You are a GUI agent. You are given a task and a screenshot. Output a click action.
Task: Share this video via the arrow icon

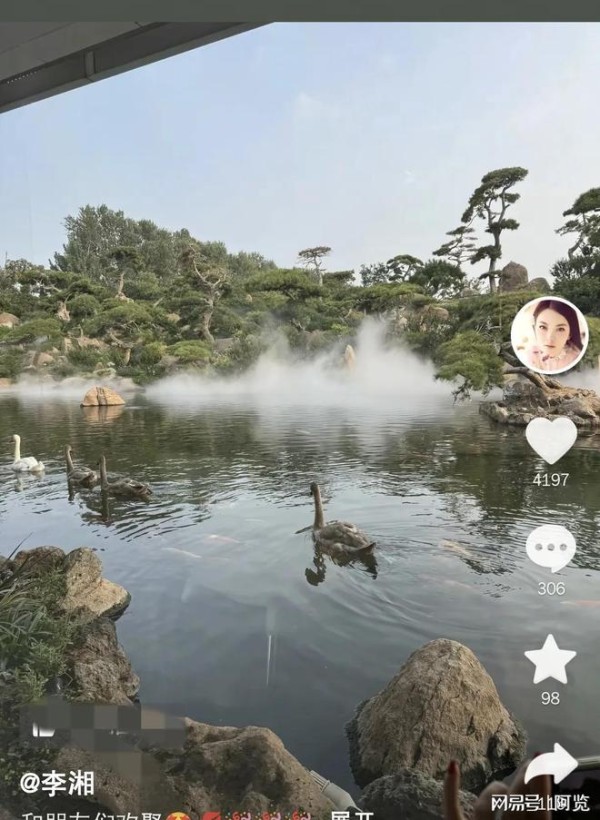pos(551,765)
